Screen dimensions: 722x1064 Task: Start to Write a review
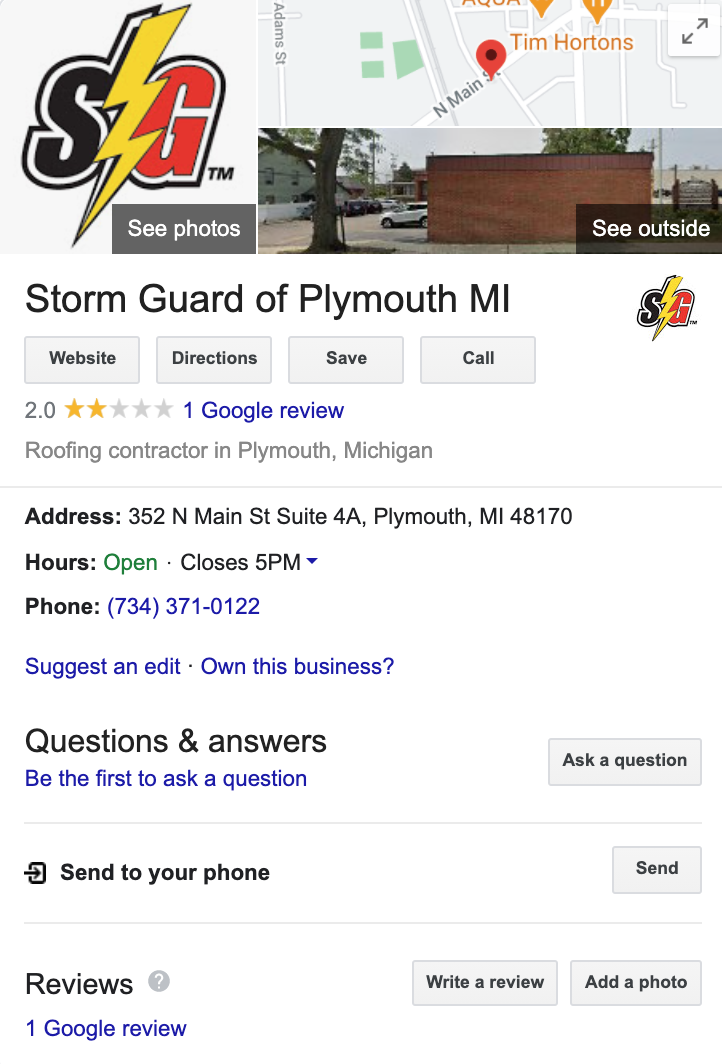(485, 982)
